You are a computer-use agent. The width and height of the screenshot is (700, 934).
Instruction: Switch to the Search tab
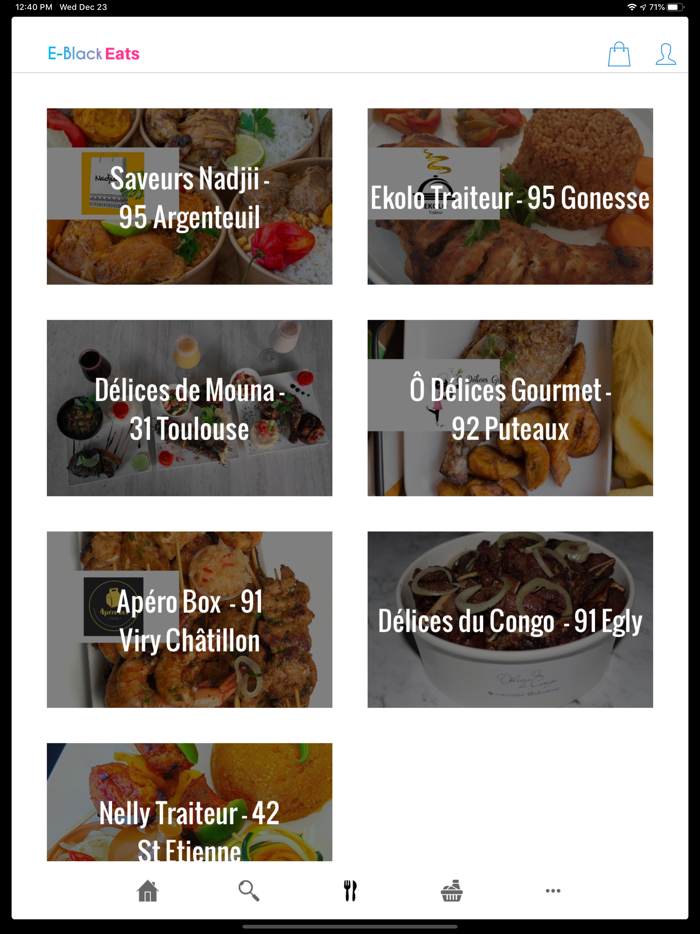249,891
